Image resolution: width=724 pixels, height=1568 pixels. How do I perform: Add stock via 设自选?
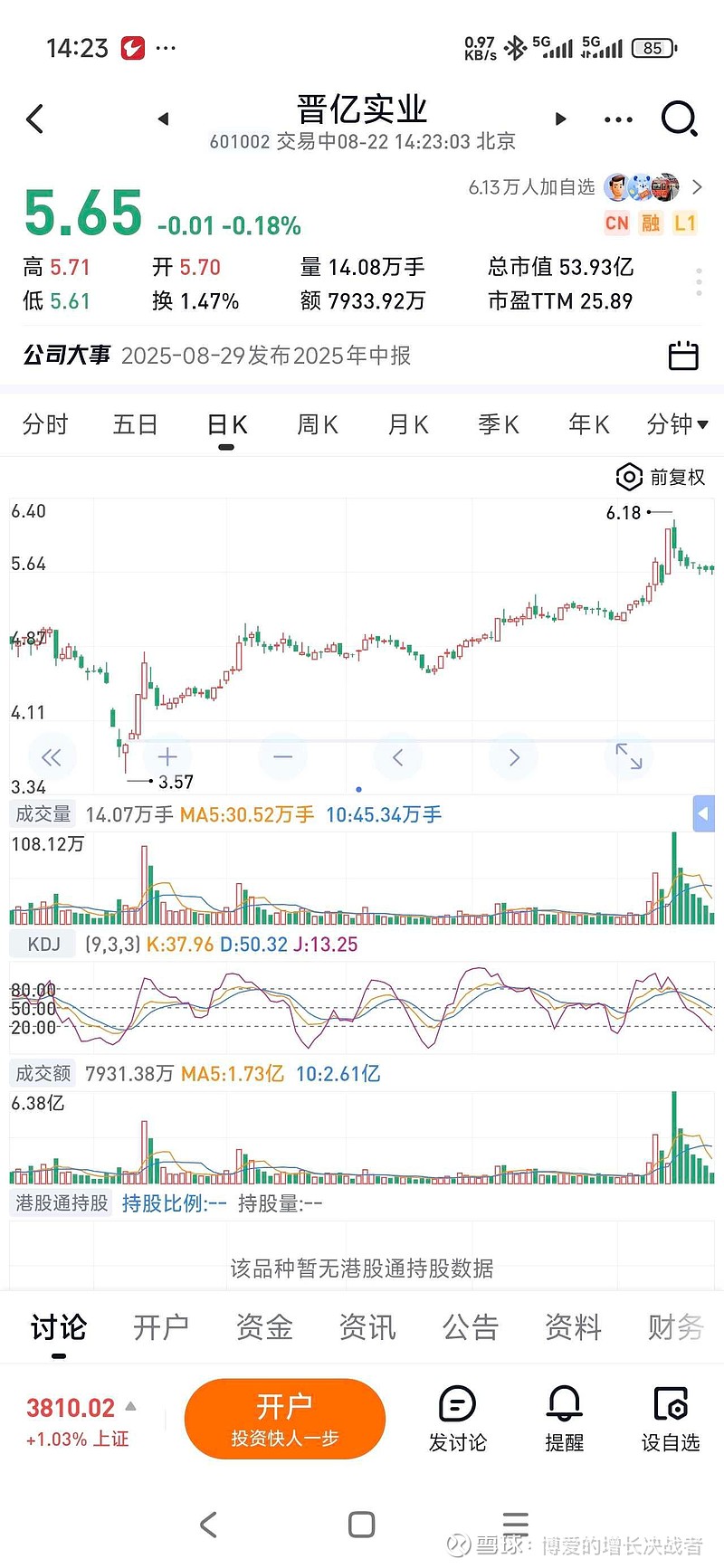coord(671,1419)
